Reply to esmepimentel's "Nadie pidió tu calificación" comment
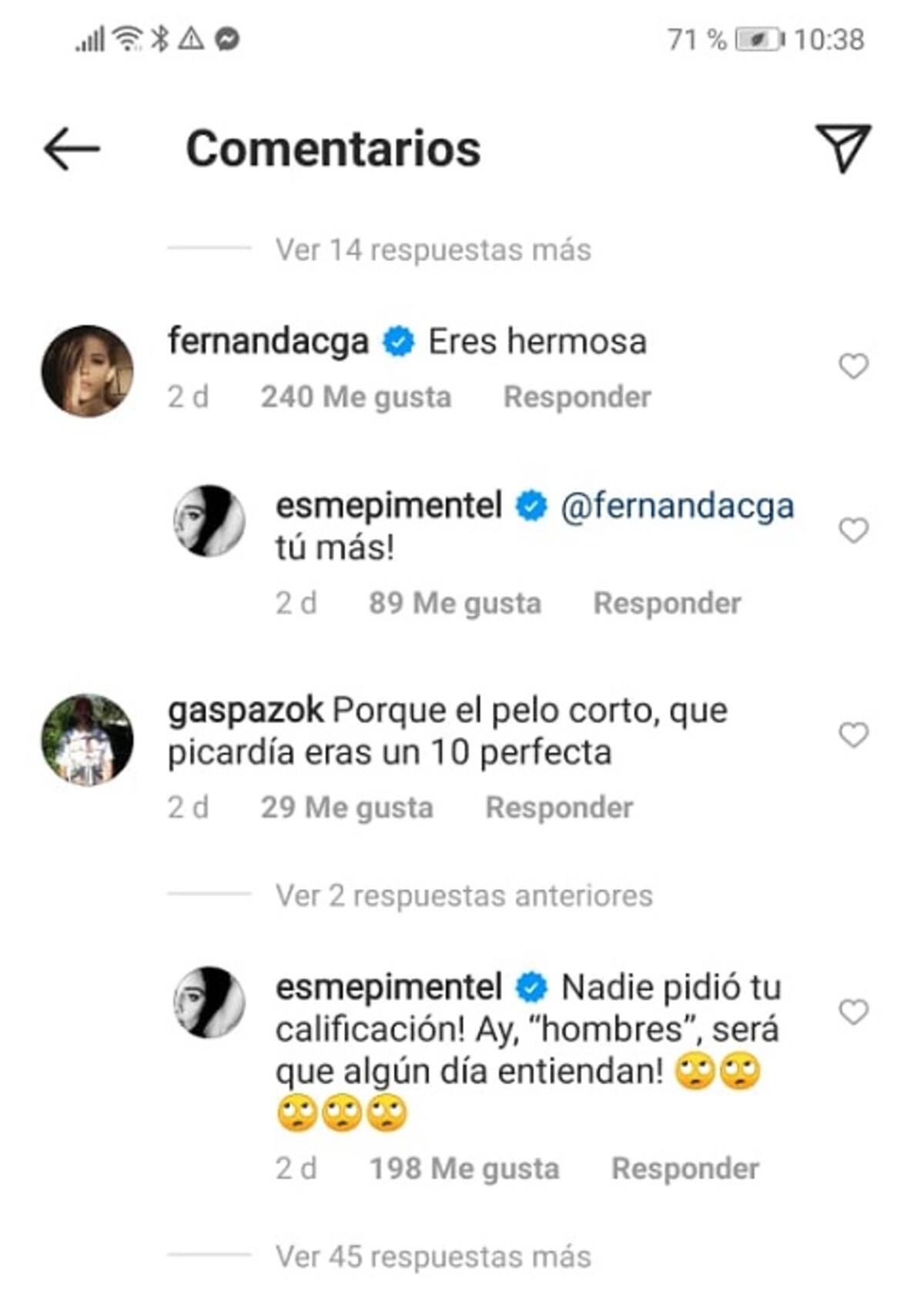The image size is (924, 1308). (685, 1169)
